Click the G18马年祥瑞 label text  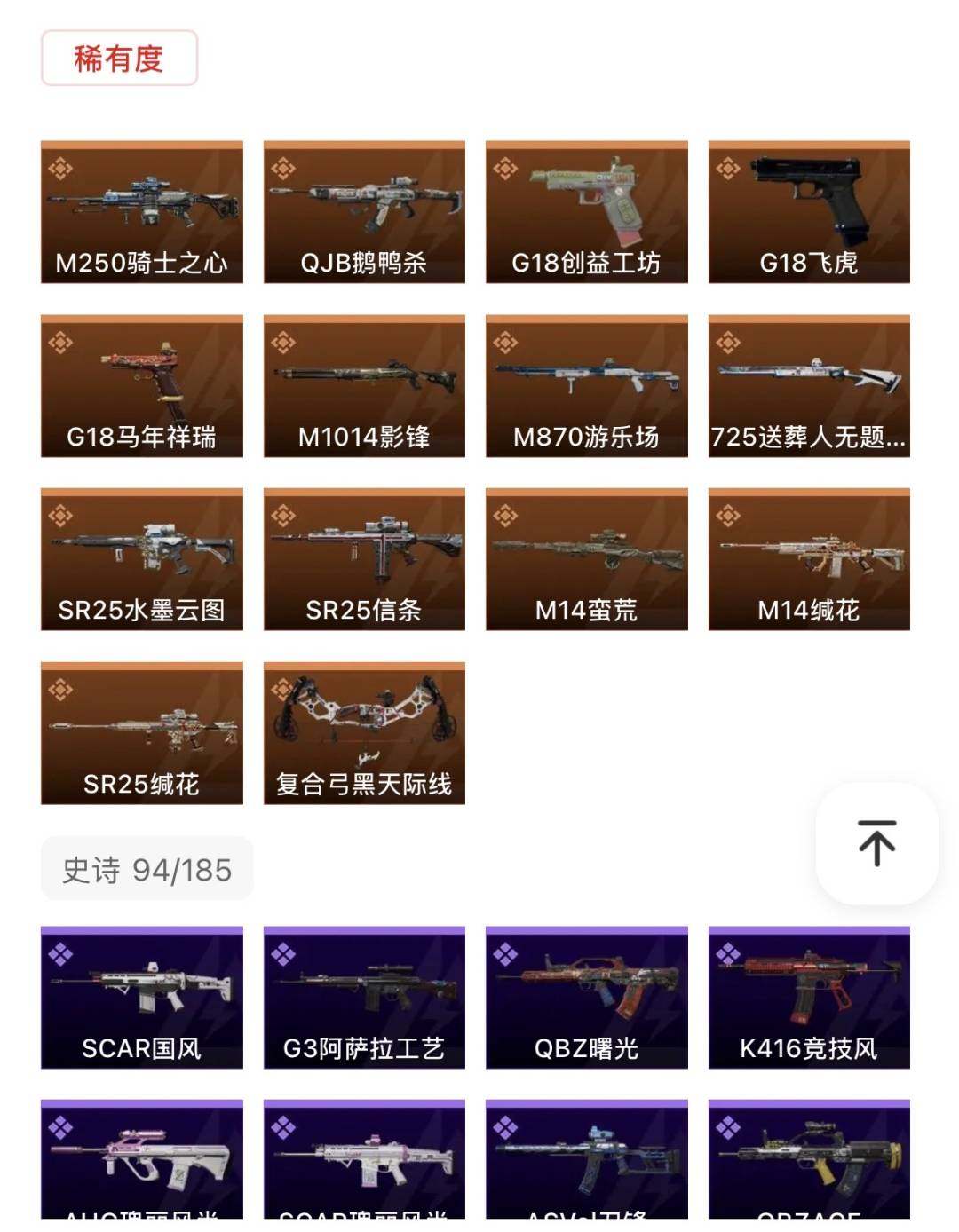pos(142,435)
